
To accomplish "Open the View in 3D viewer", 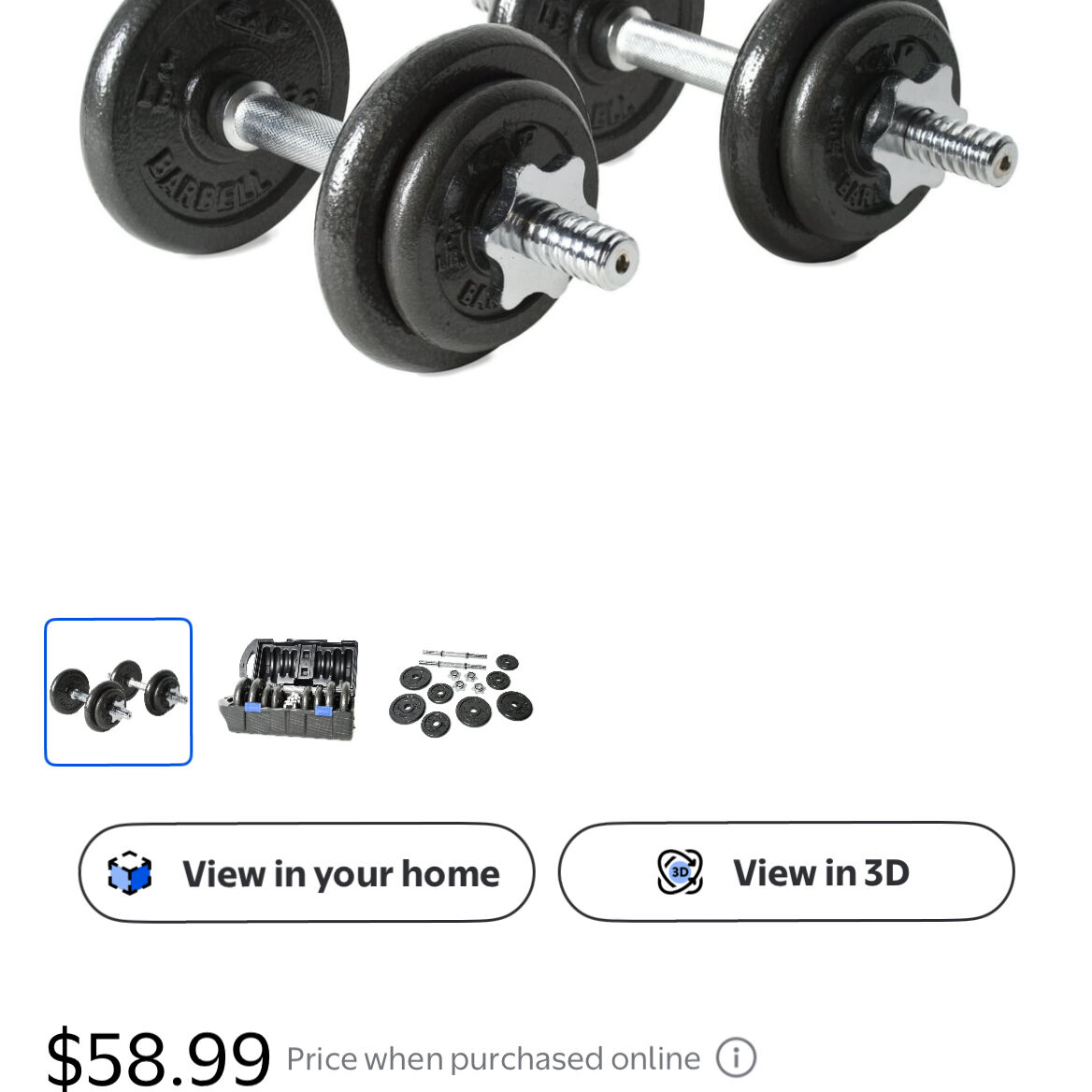I will 785,872.
